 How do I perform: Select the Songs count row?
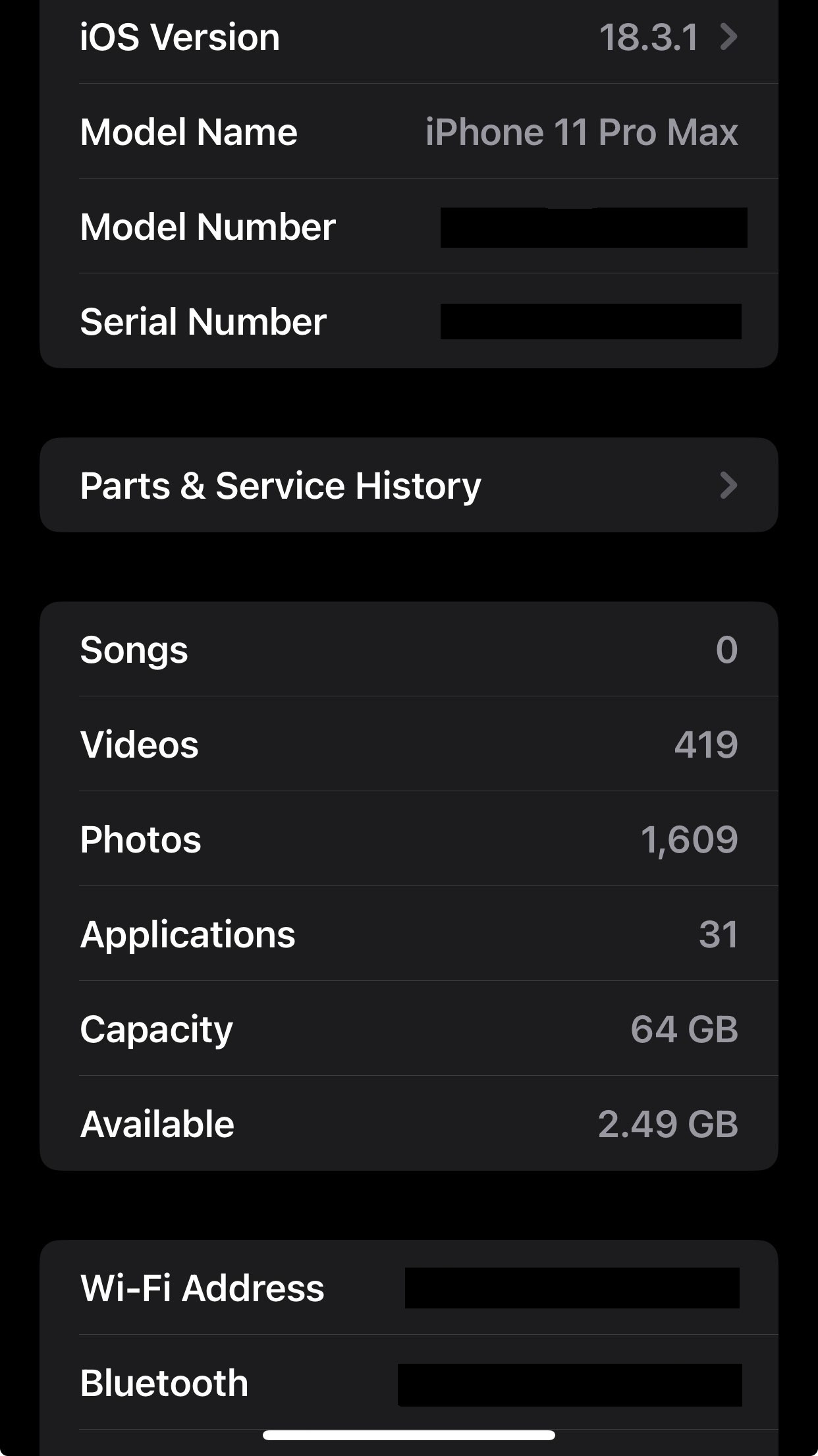(x=408, y=649)
